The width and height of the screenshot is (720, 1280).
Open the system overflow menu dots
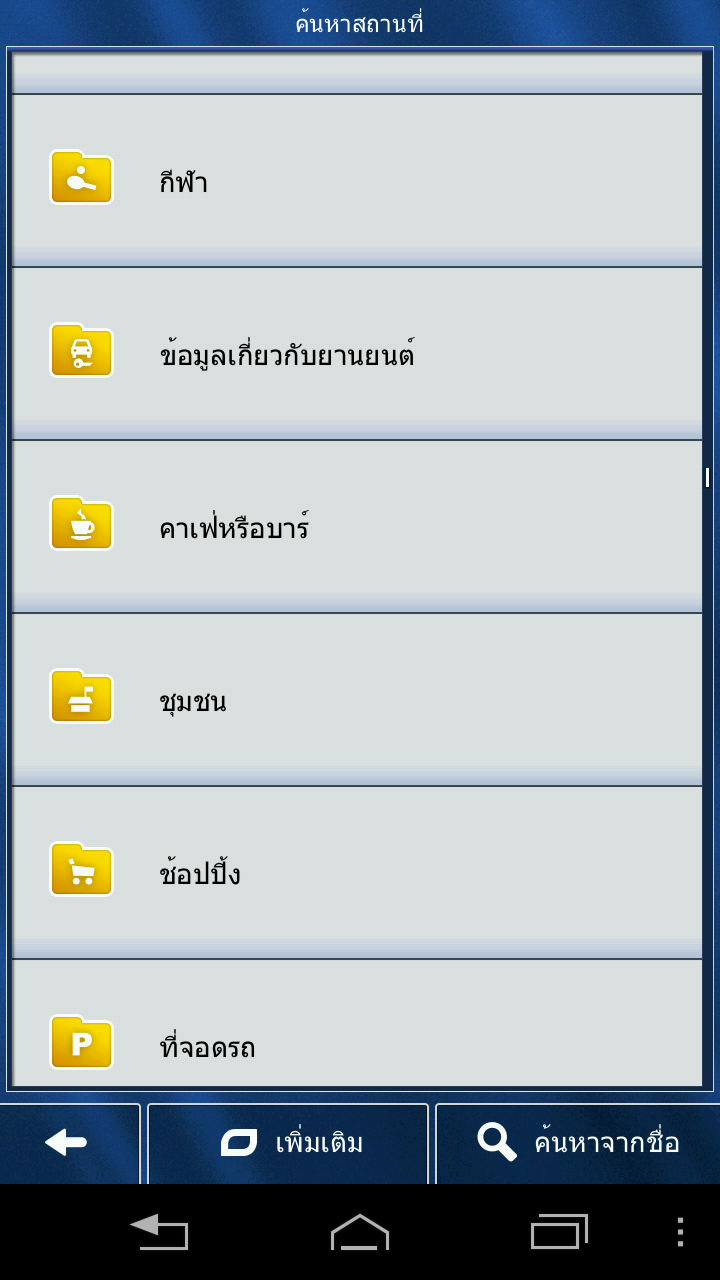(x=680, y=1232)
